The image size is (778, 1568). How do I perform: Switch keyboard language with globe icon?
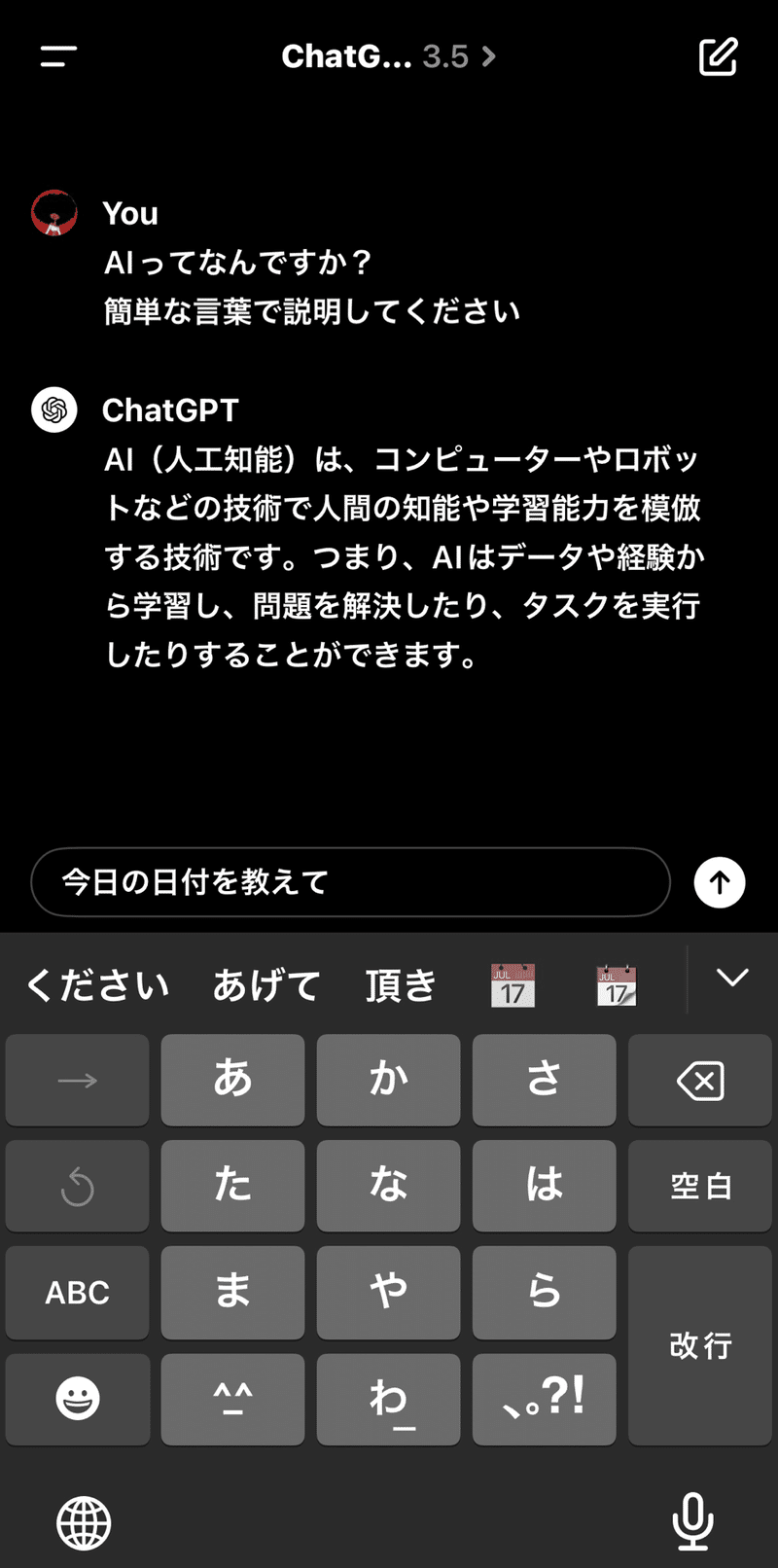click(x=85, y=1522)
